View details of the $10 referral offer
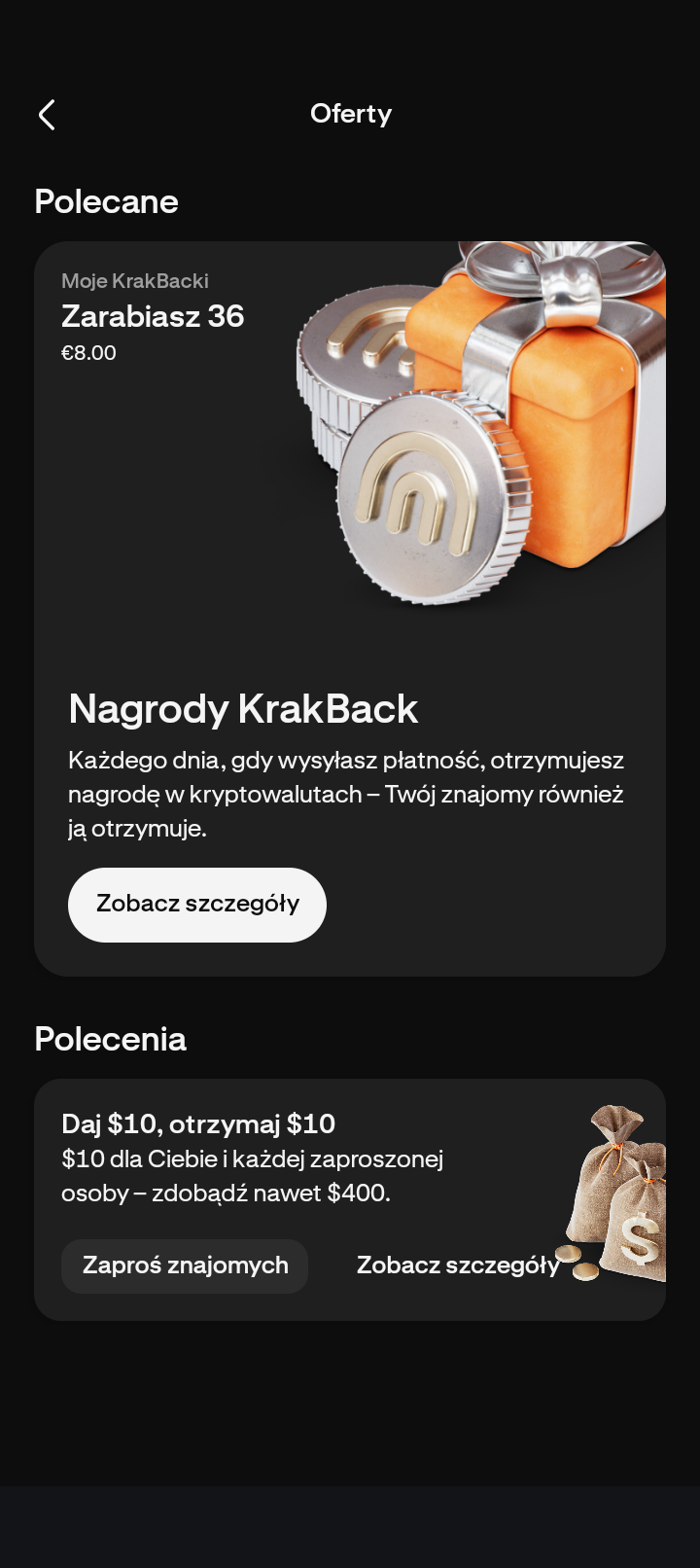Image resolution: width=700 pixels, height=1568 pixels. (x=457, y=1265)
